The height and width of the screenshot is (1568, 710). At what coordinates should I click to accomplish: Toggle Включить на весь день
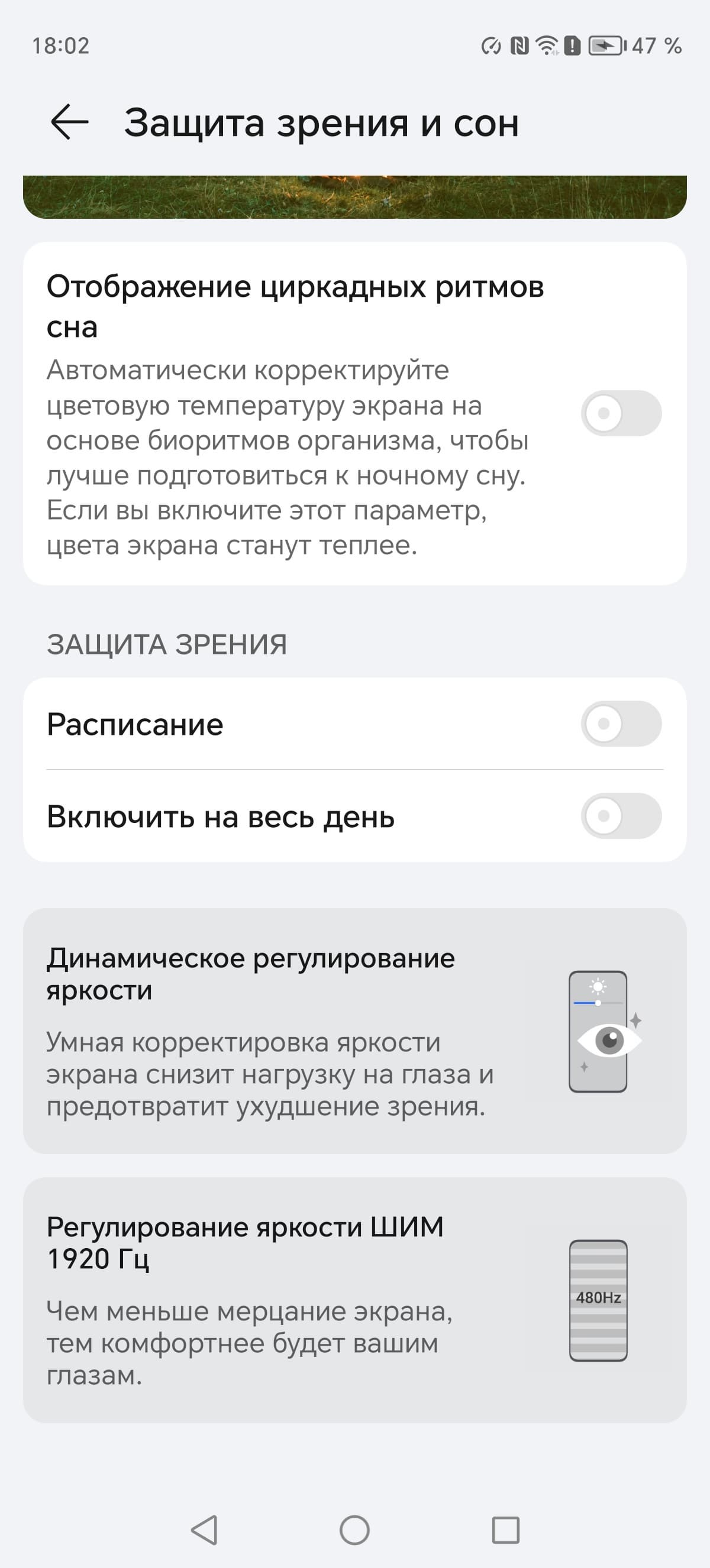[621, 816]
